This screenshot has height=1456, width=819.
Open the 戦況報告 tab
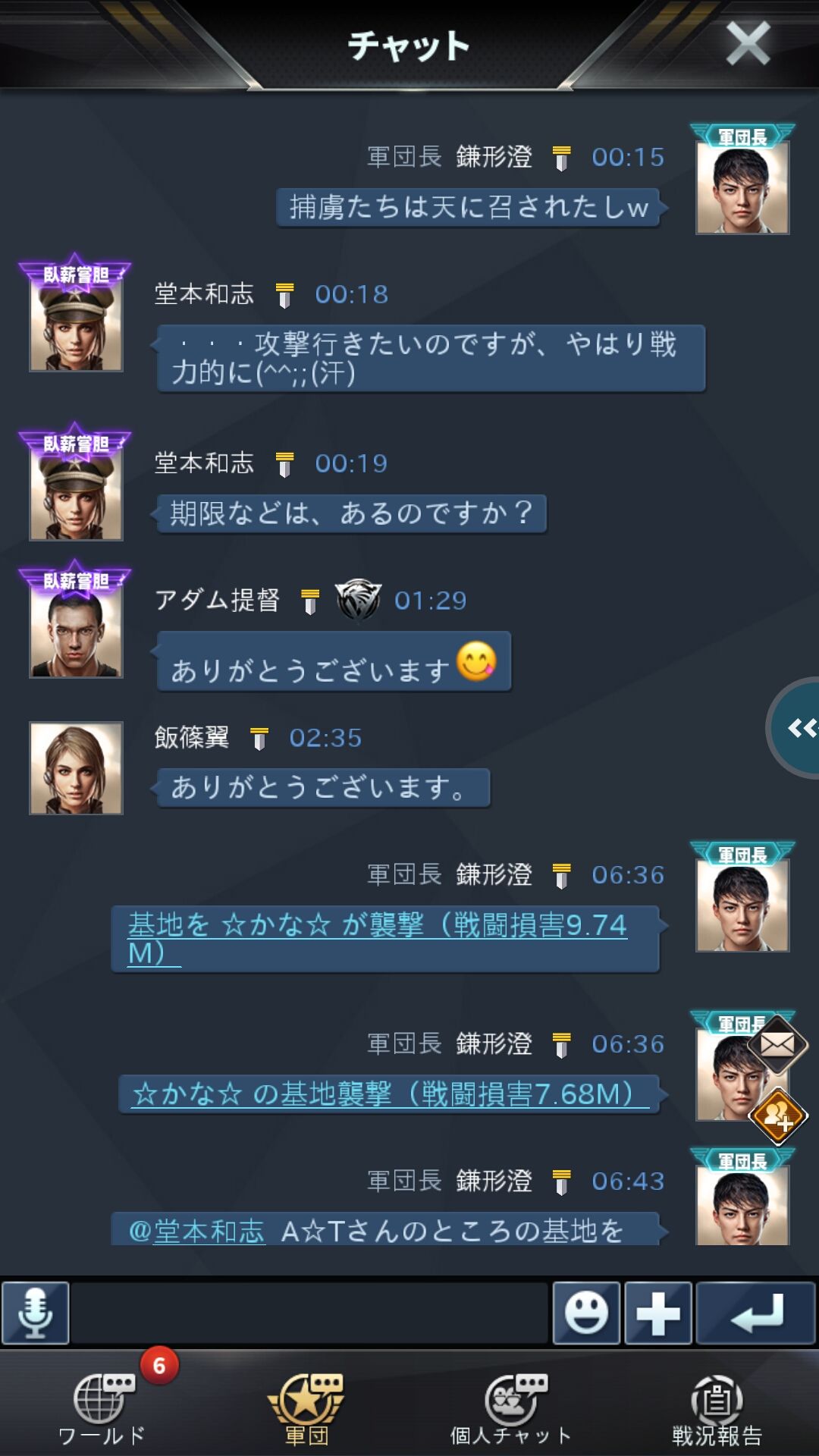[x=717, y=1408]
